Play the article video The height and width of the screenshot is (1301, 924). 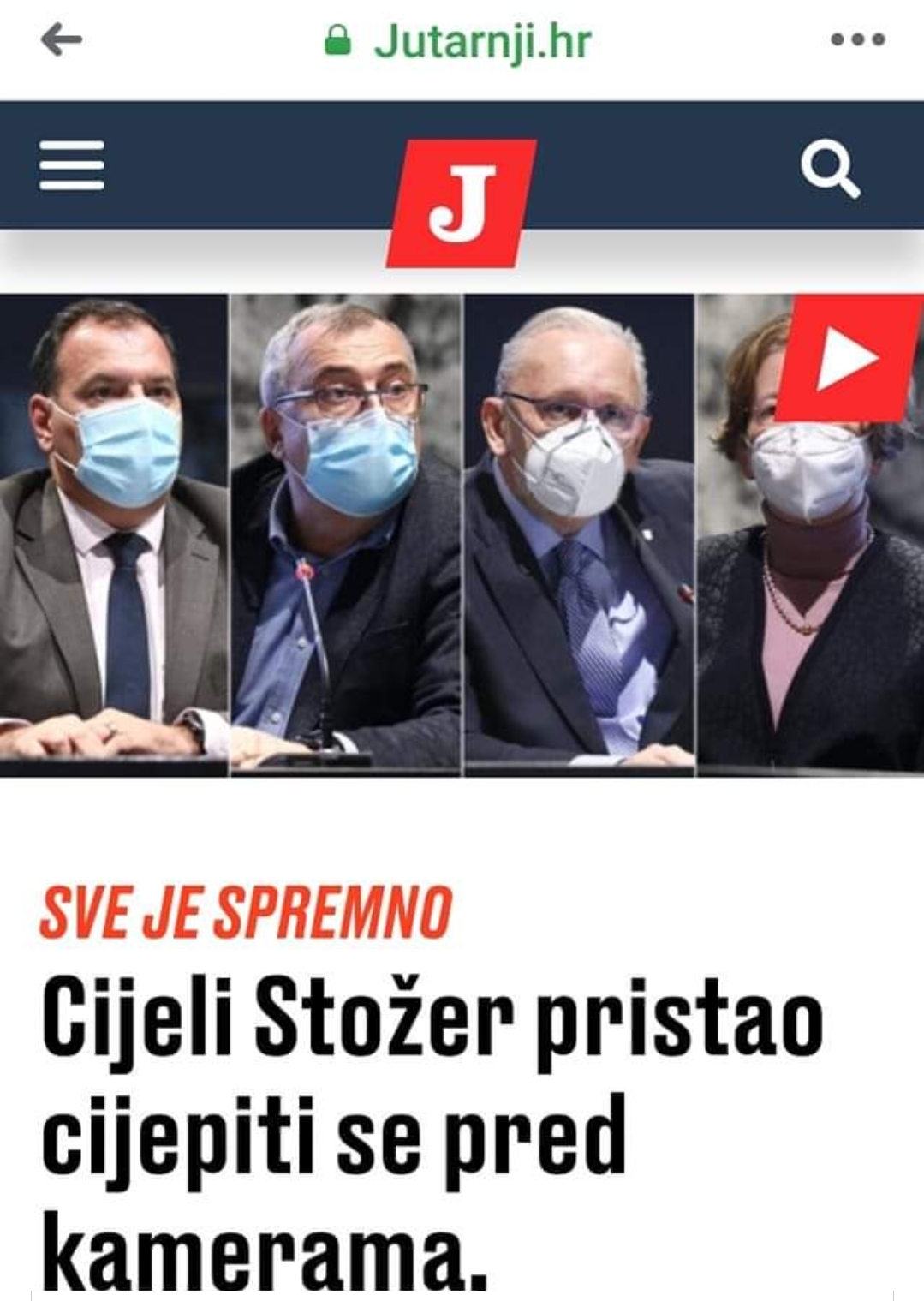click(846, 359)
